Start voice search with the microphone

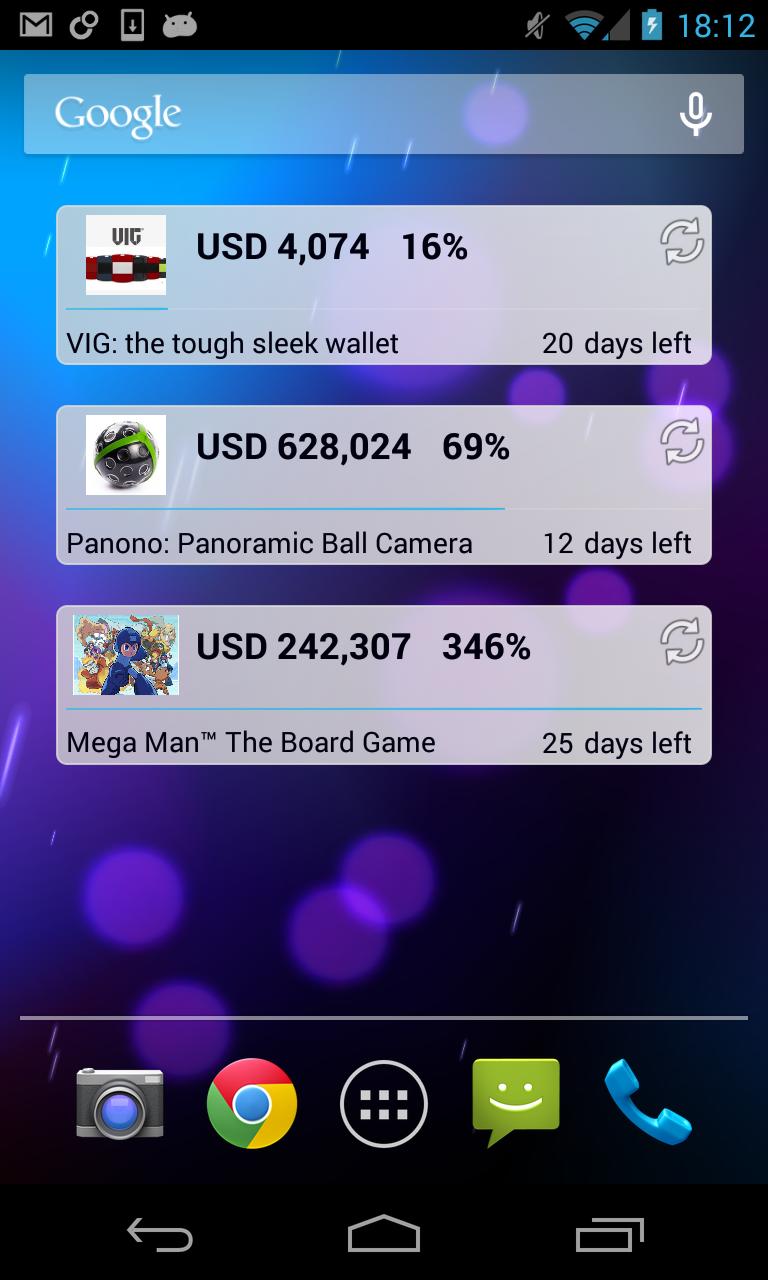[695, 114]
